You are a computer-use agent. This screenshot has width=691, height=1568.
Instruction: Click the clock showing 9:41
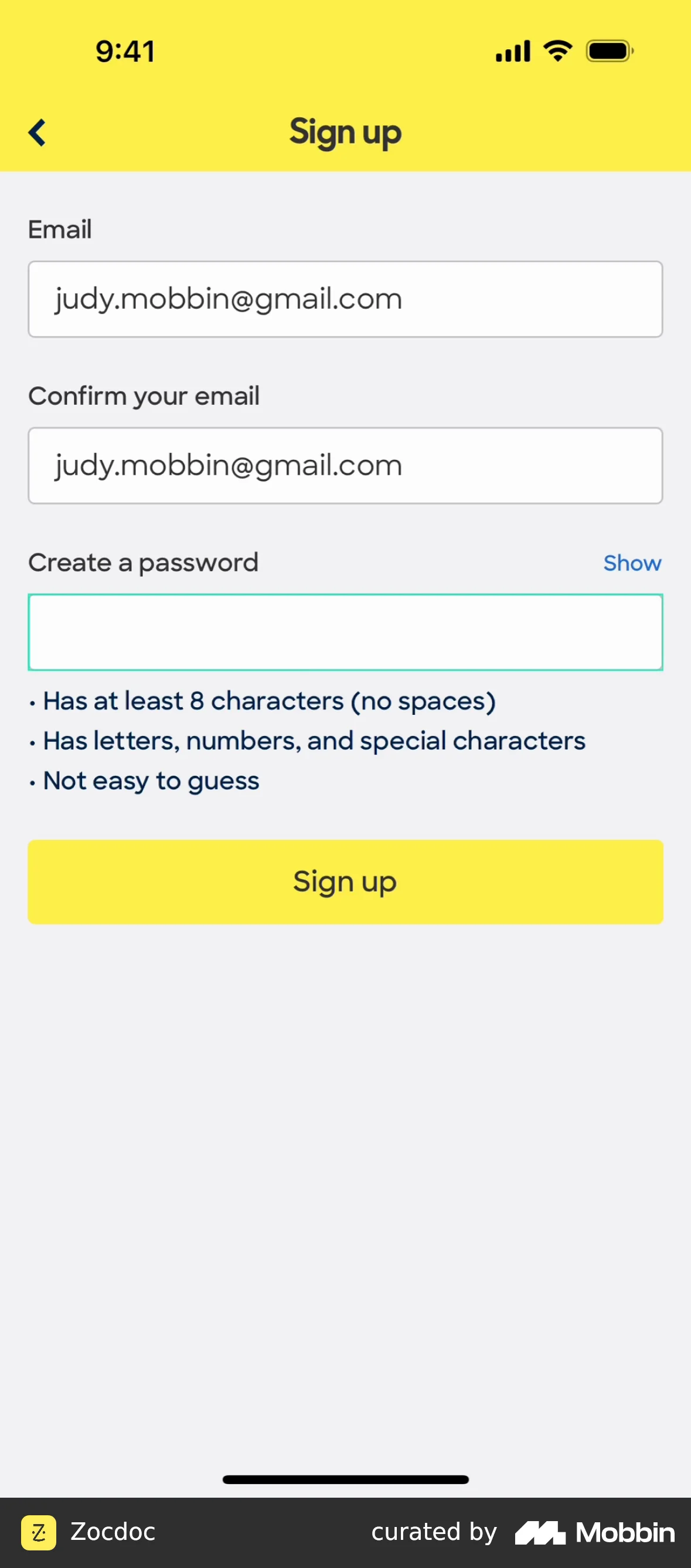click(x=125, y=51)
